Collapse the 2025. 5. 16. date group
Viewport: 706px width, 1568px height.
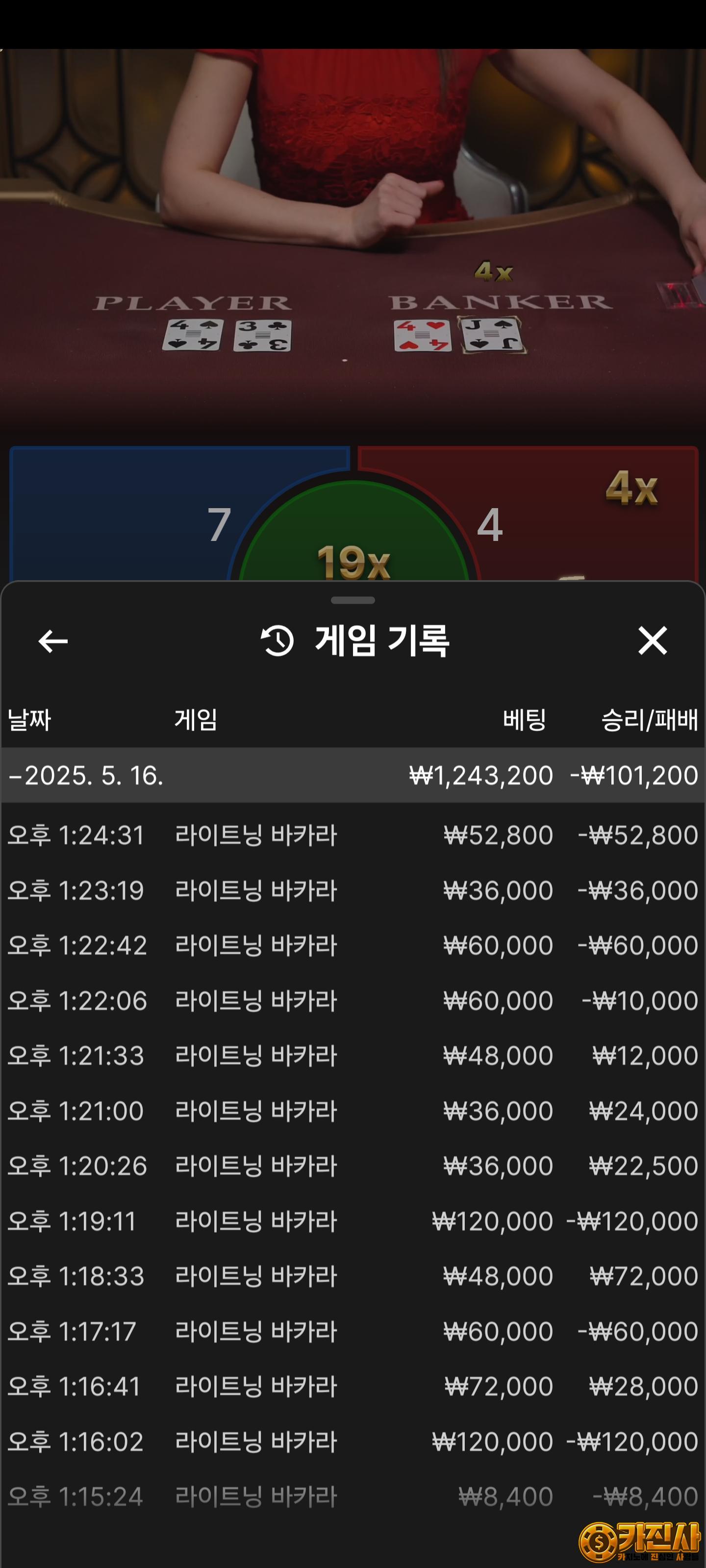point(85,775)
